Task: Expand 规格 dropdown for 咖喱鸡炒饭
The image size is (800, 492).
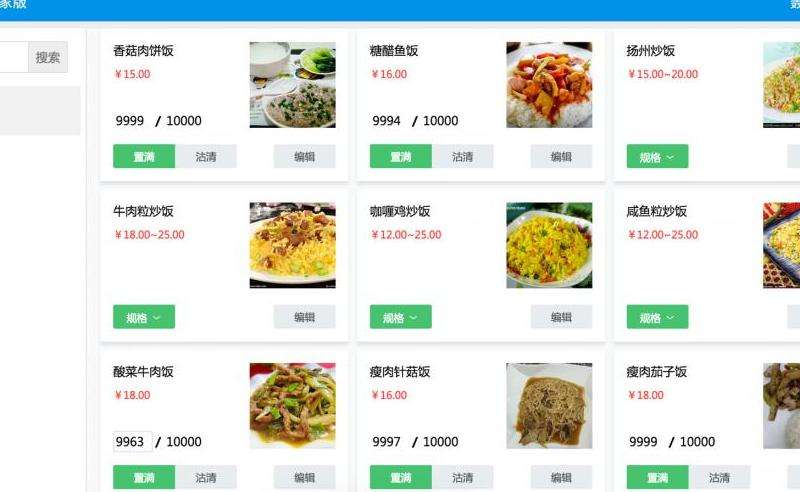Action: [x=401, y=317]
